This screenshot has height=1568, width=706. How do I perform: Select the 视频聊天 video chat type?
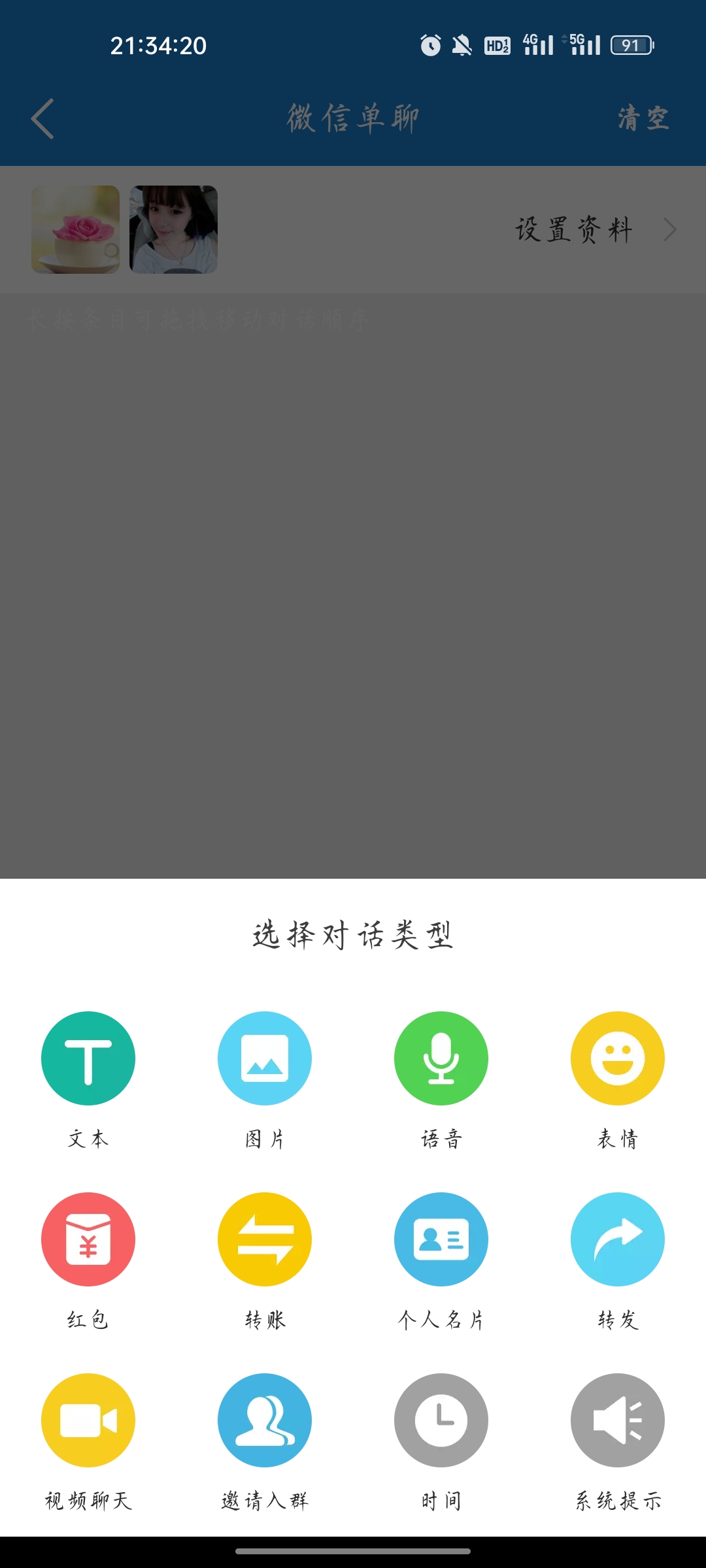click(x=88, y=1420)
